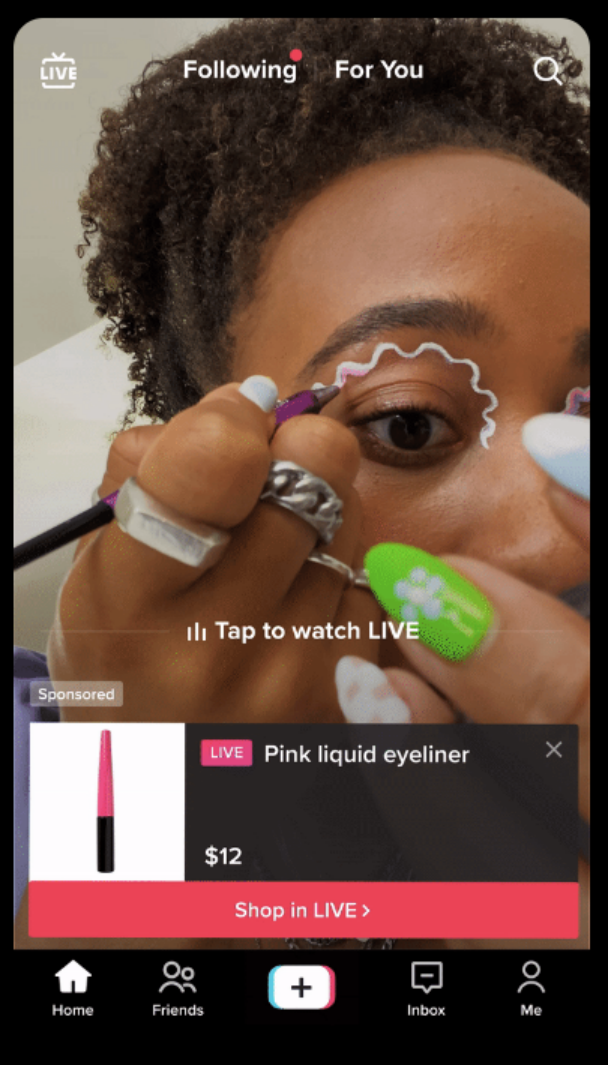Open the Friends tab
The width and height of the screenshot is (608, 1065).
[178, 989]
